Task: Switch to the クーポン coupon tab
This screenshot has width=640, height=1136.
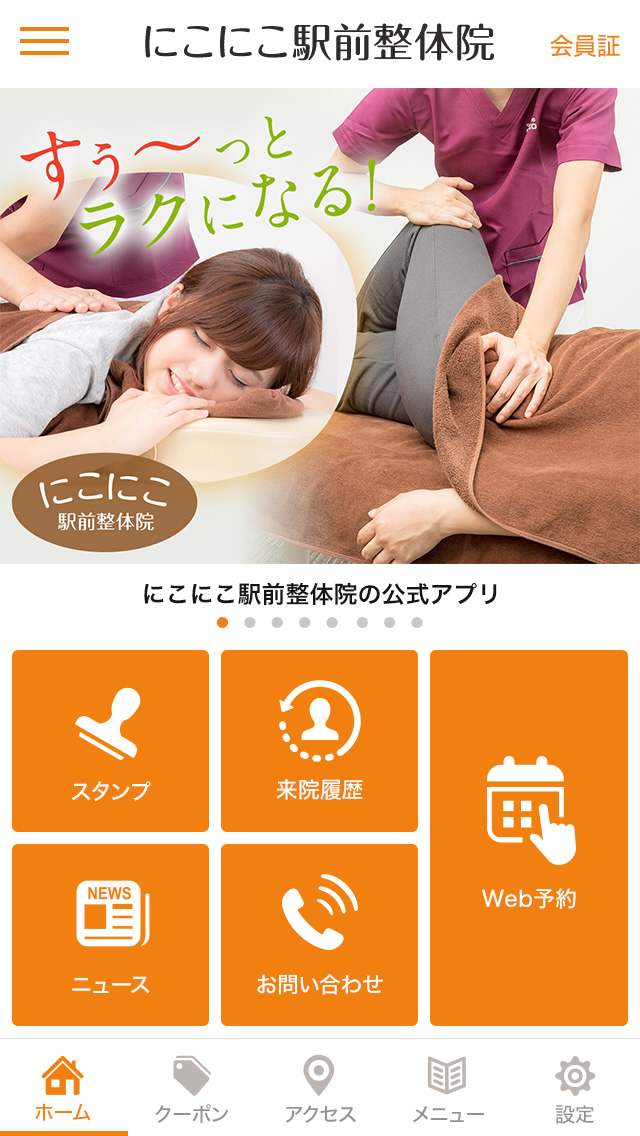Action: point(191,1088)
